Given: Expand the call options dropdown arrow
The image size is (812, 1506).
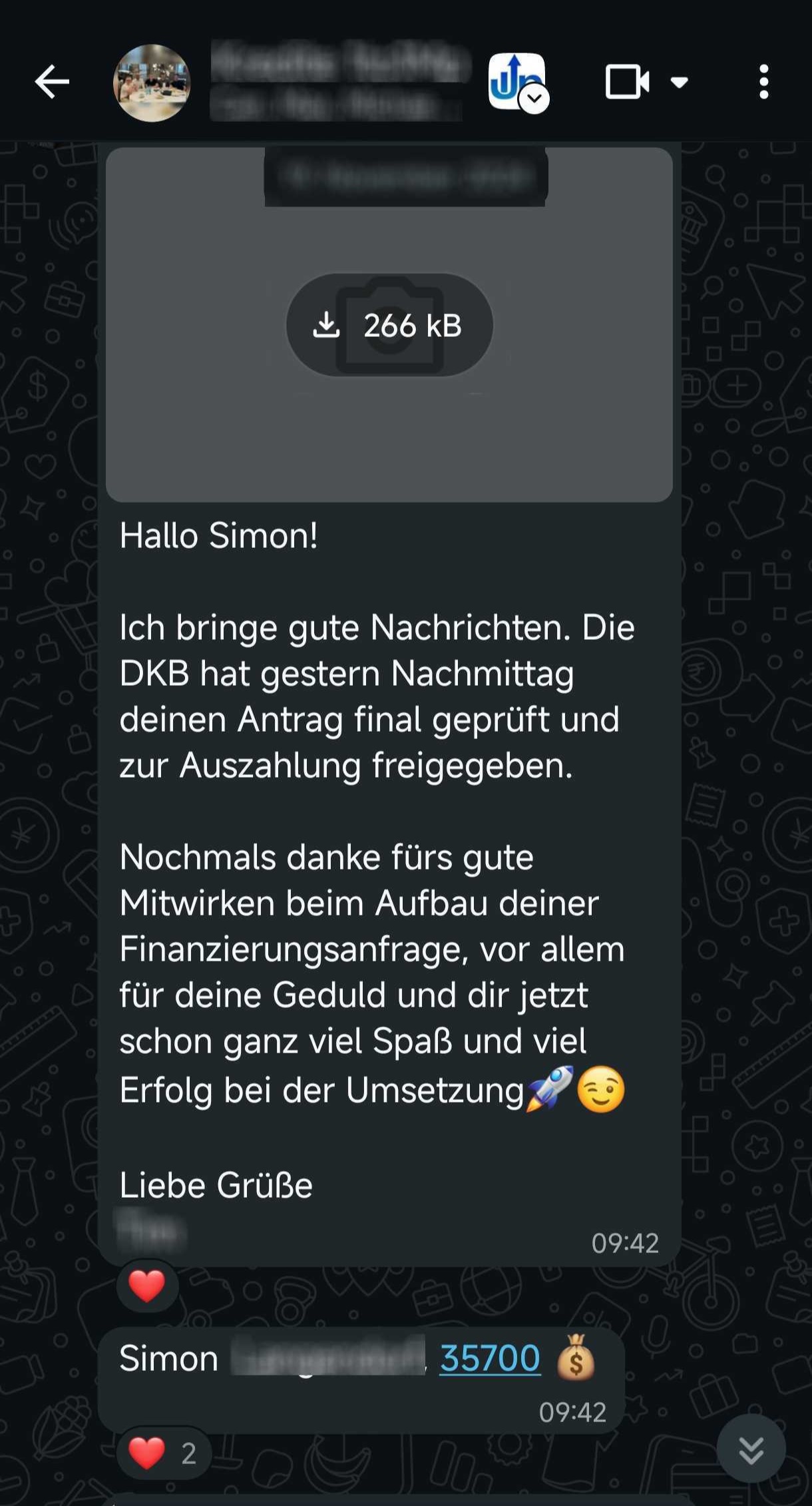Looking at the screenshot, I should 679,83.
